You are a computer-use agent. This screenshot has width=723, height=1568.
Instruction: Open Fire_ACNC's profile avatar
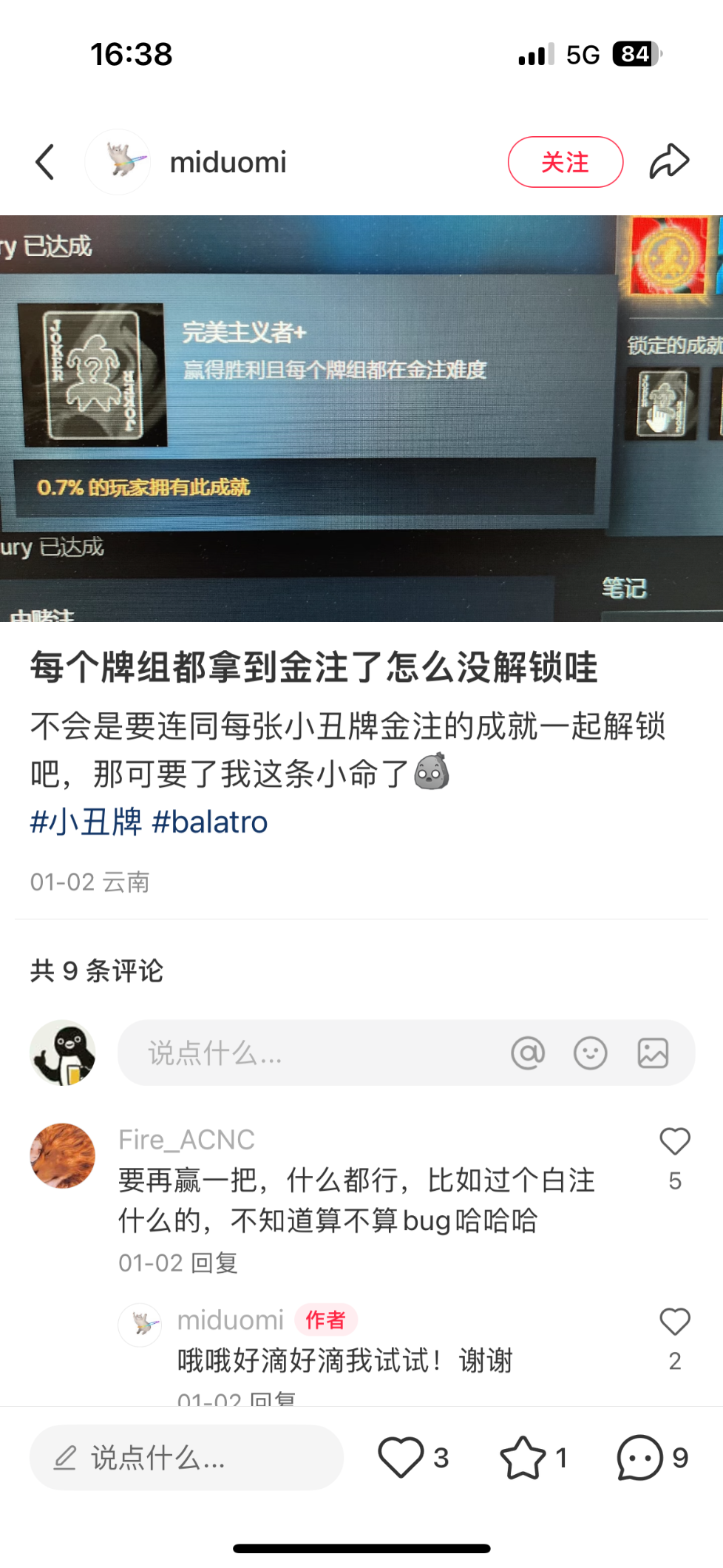point(63,1155)
